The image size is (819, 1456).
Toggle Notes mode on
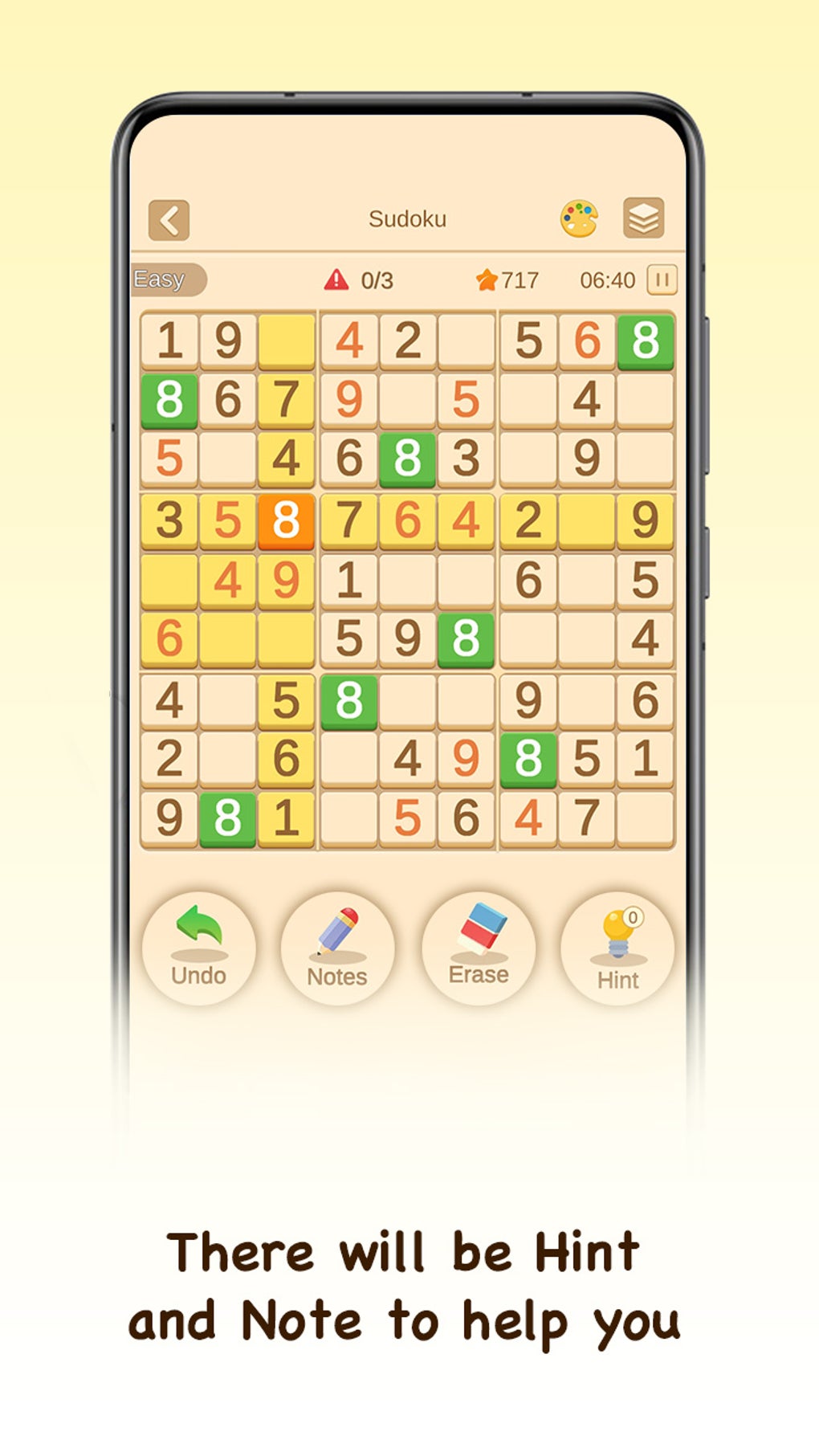pos(337,948)
